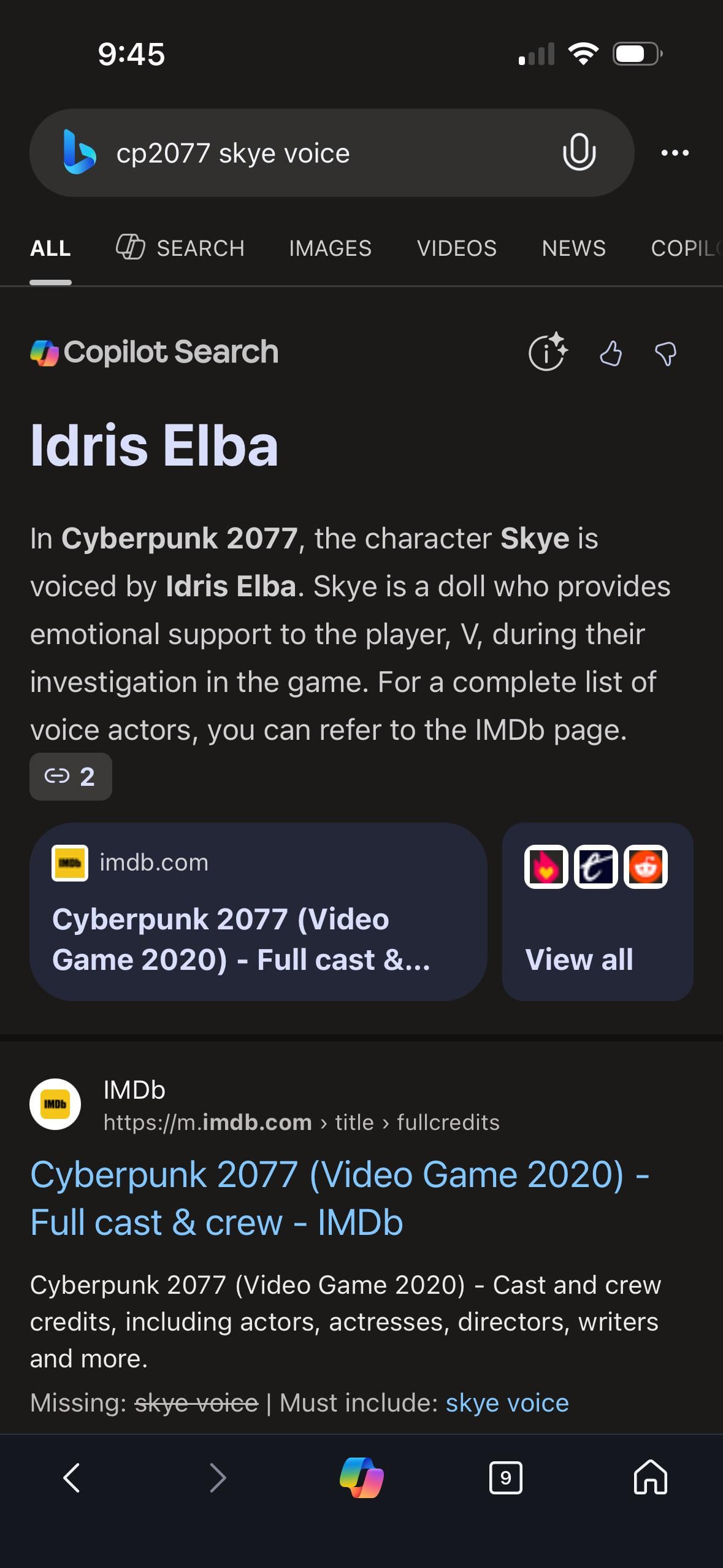Start voice search with the microphone
The image size is (723, 1568).
coord(579,153)
